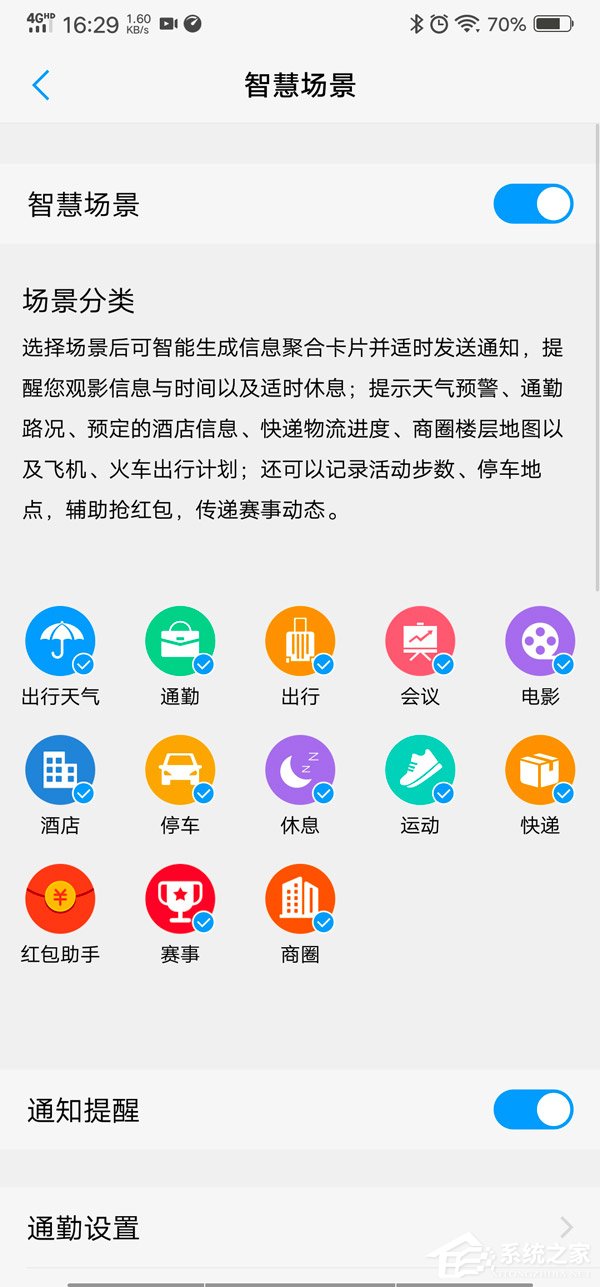This screenshot has width=600, height=1287.
Task: Deselect the 休息 scene
Action: (x=300, y=771)
